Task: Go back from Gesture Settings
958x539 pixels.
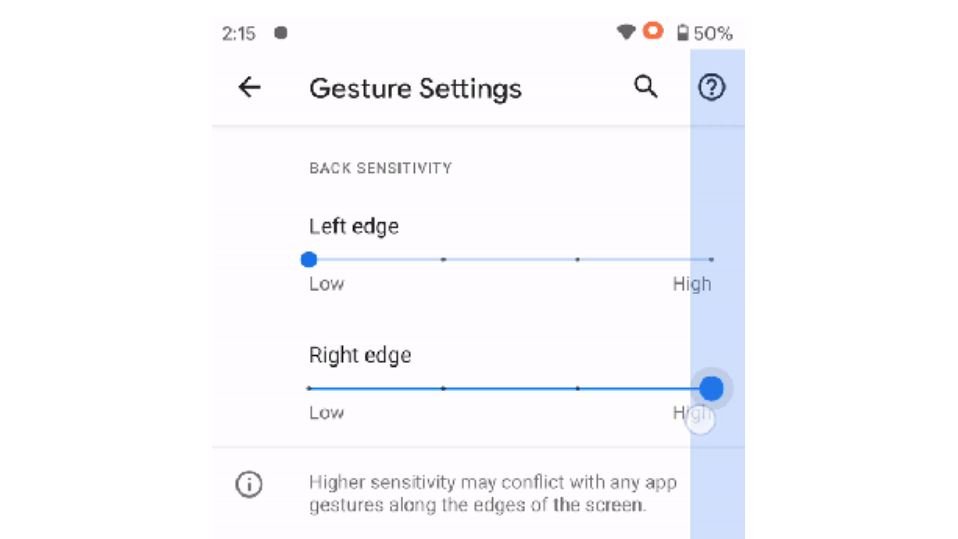Action: click(x=249, y=88)
